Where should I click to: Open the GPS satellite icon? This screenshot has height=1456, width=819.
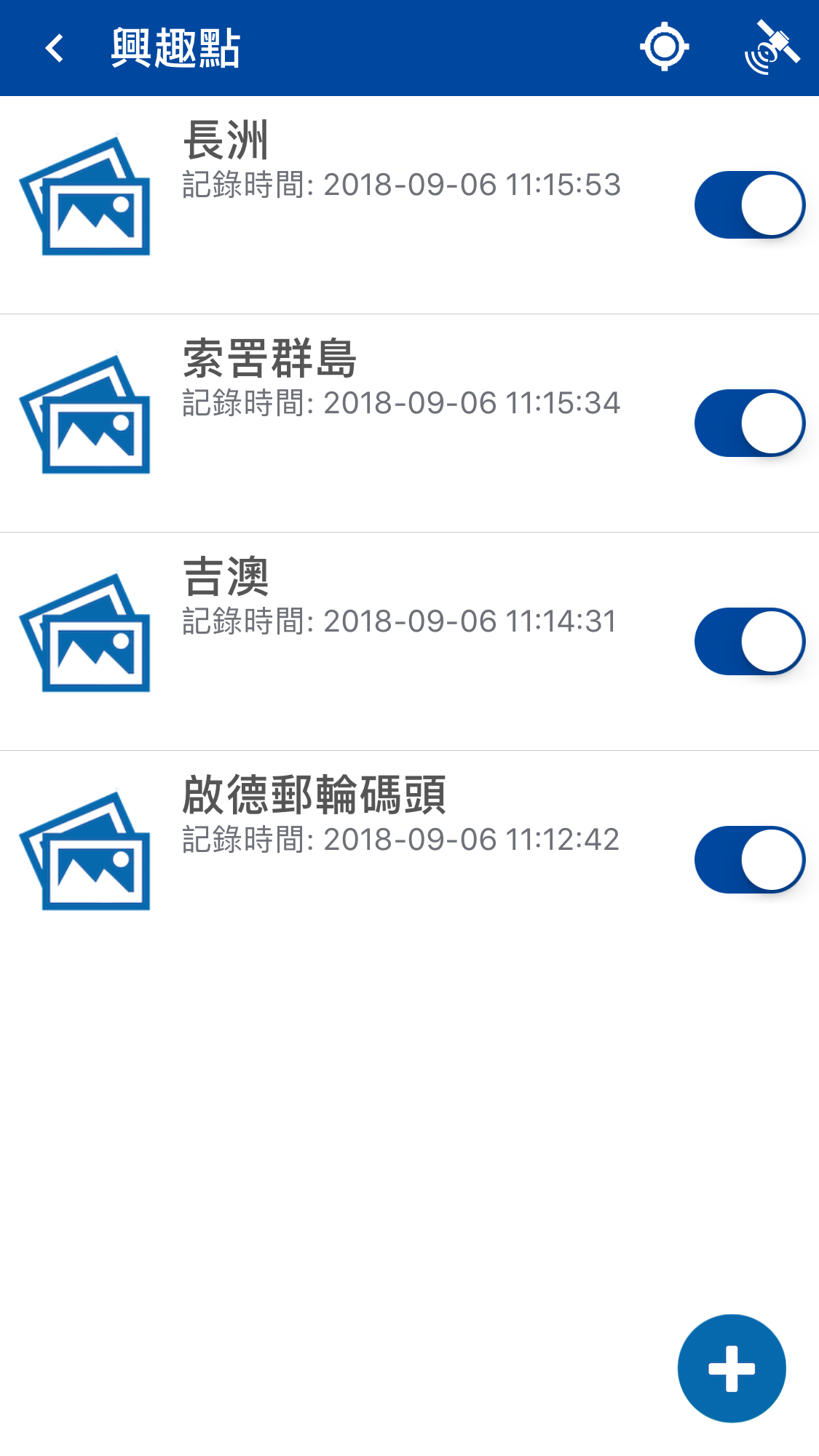coord(772,47)
